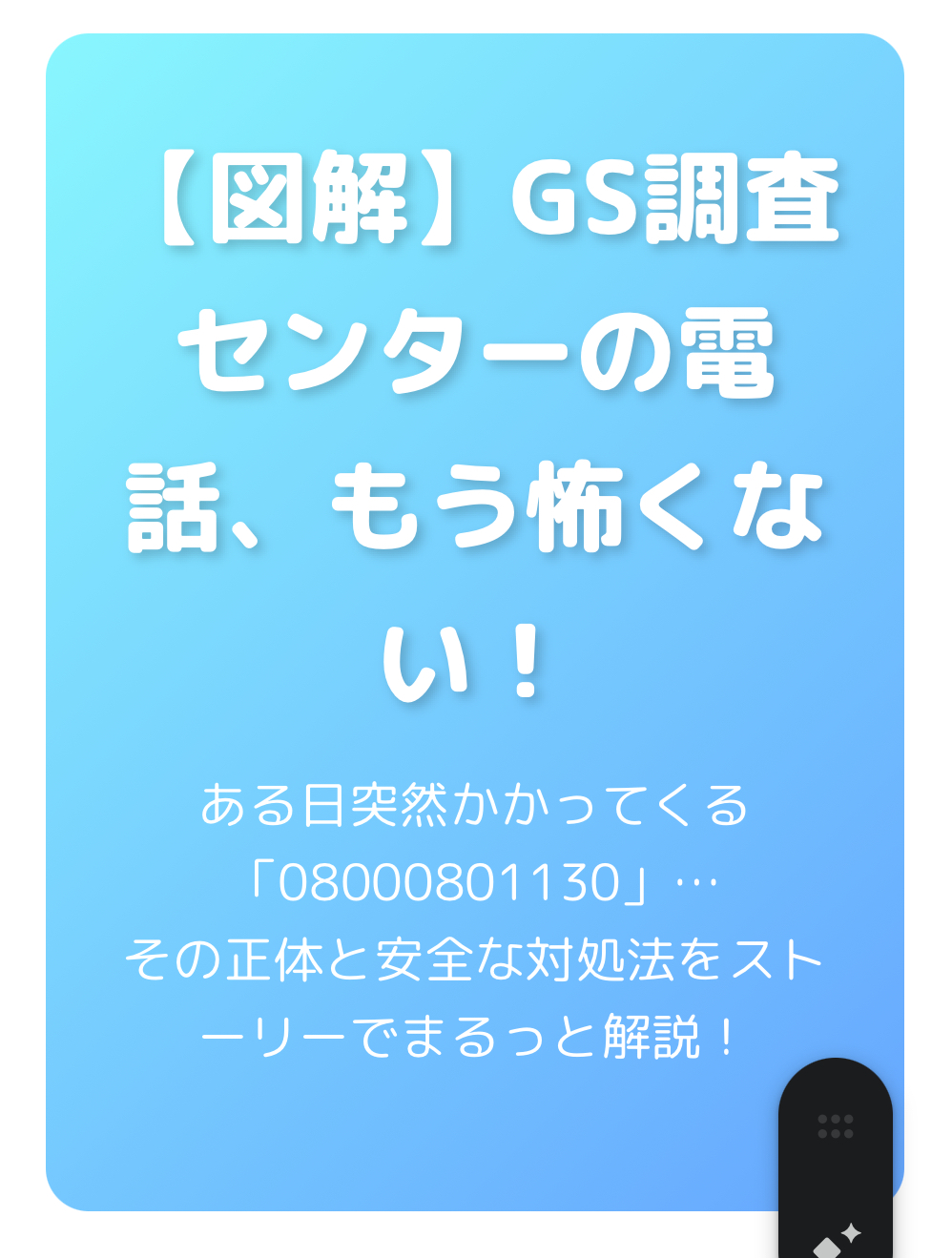Tap the six-dot grip on the floating toolbar
The width and height of the screenshot is (952, 1258).
pos(835,1126)
